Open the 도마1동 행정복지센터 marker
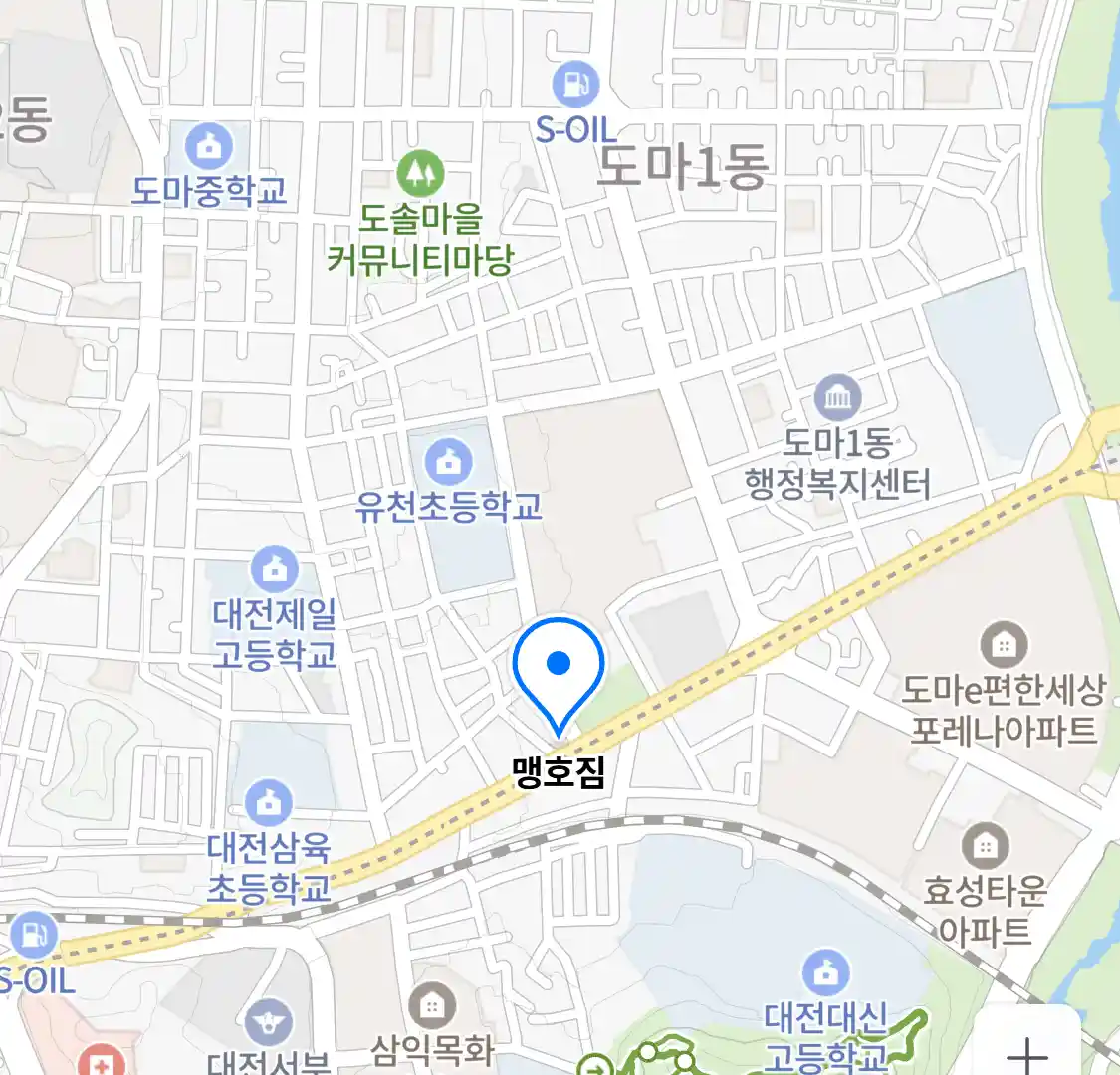This screenshot has height=1075, width=1120. click(837, 399)
